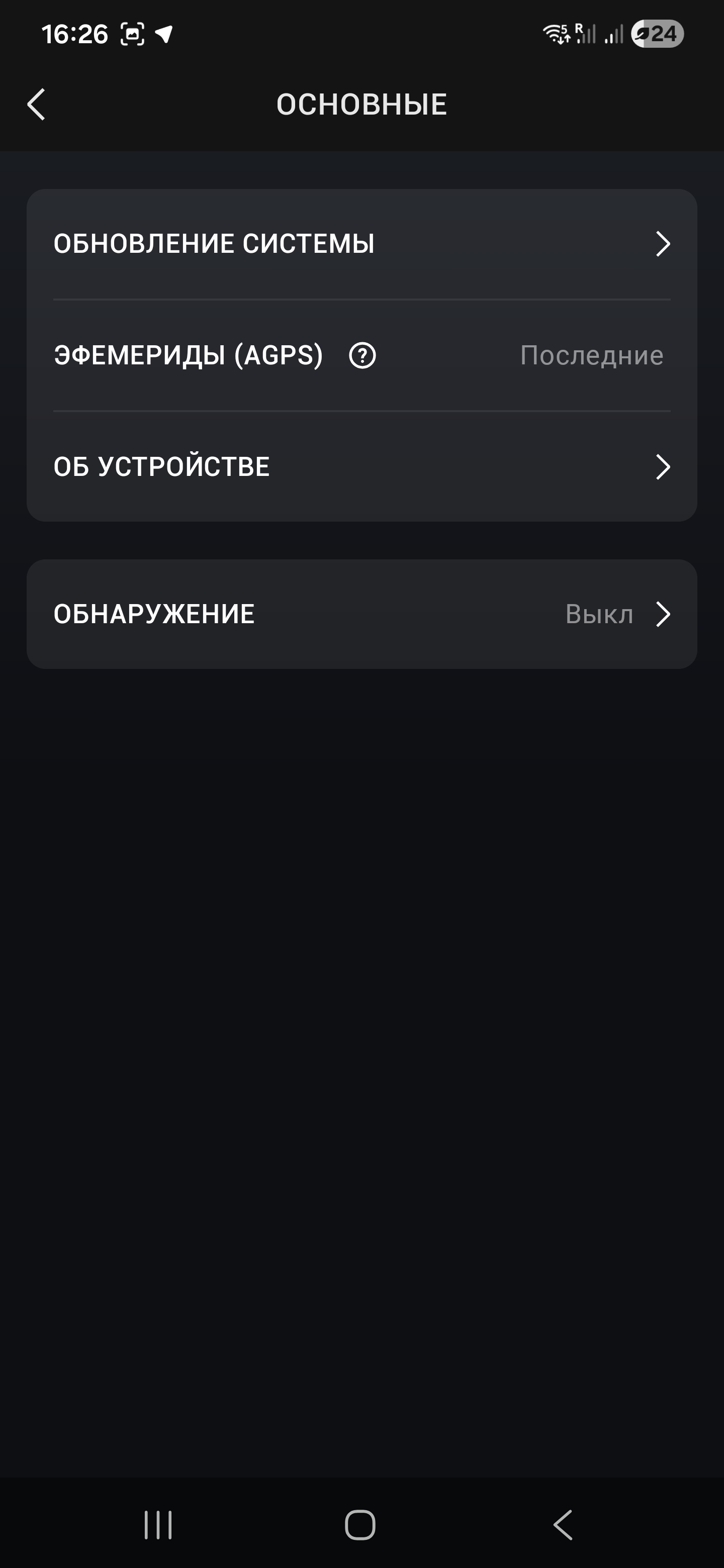724x1568 pixels.
Task: Open the Об устройстве page
Action: (361, 467)
